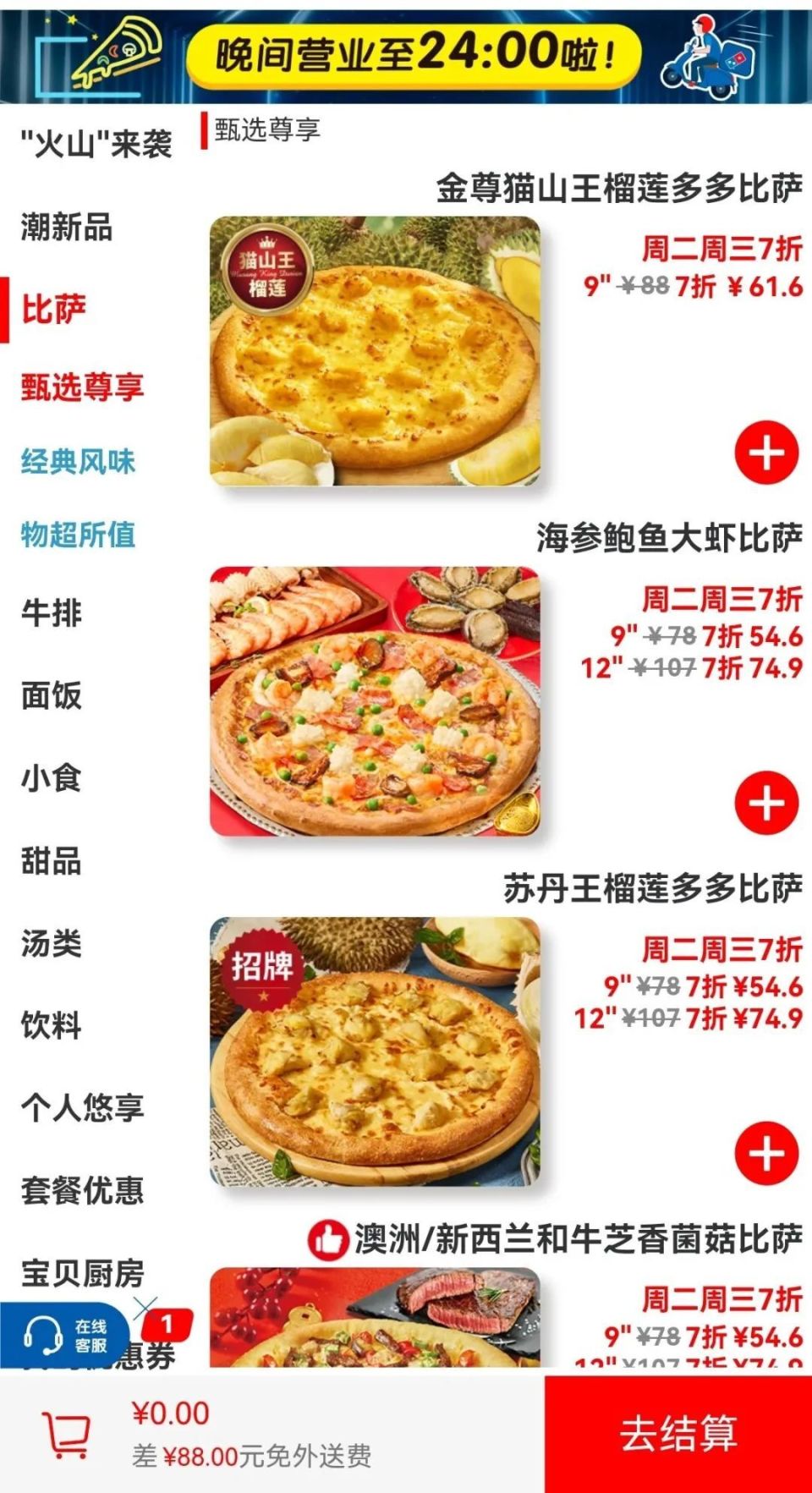Open the 面饭 category
Screen dimensions: 812x1493
click(x=52, y=695)
